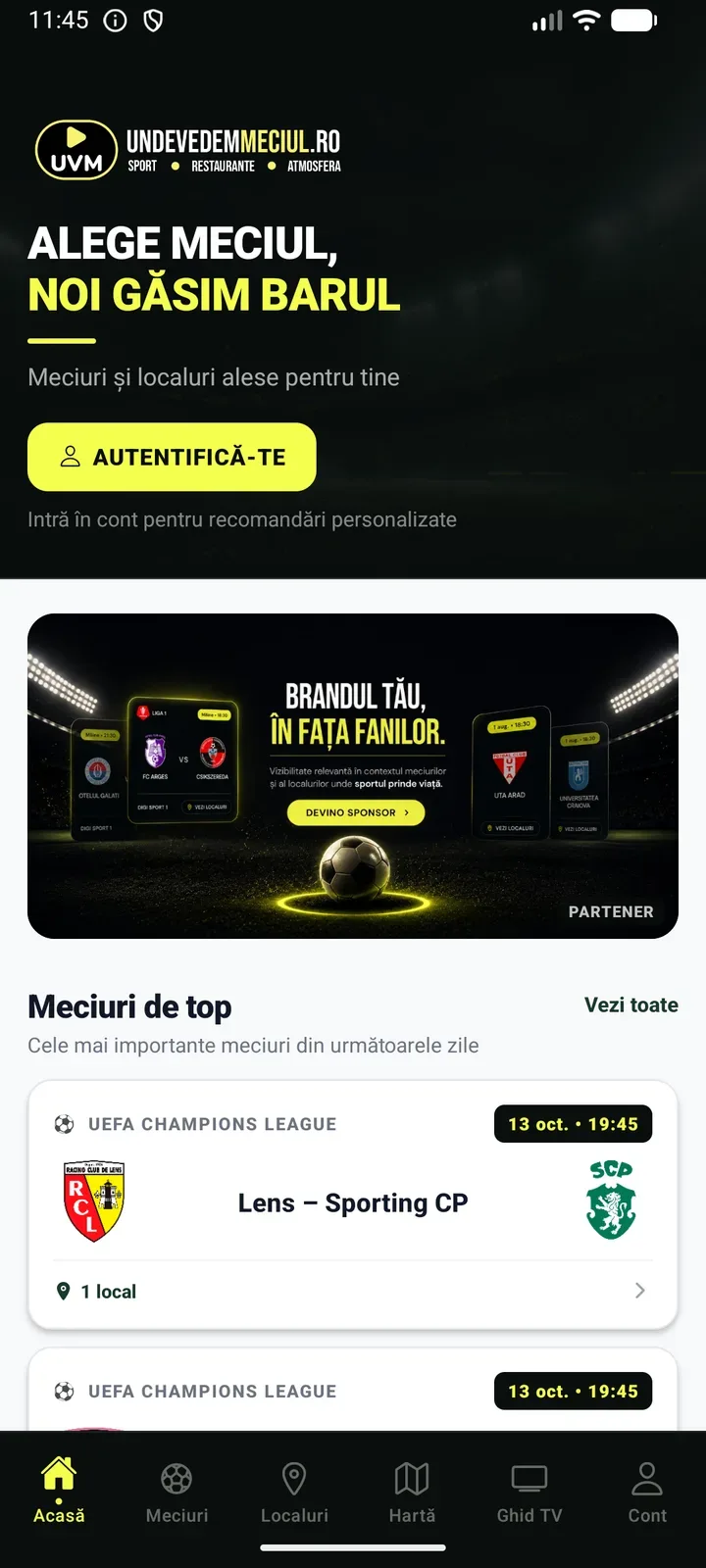Open the Lens – Sporting CP match card
Image resolution: width=706 pixels, height=1568 pixels.
pos(353,1205)
